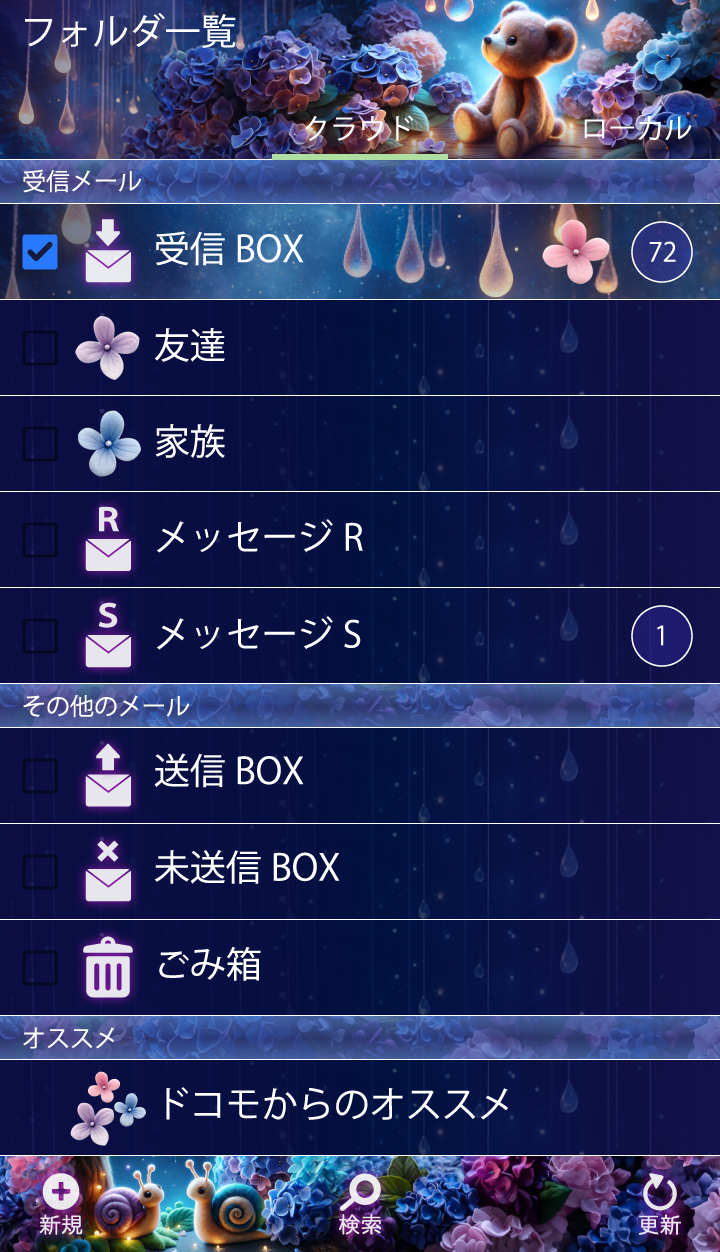The image size is (720, 1252).
Task: Open 検索 to search mail
Action: (x=360, y=1204)
